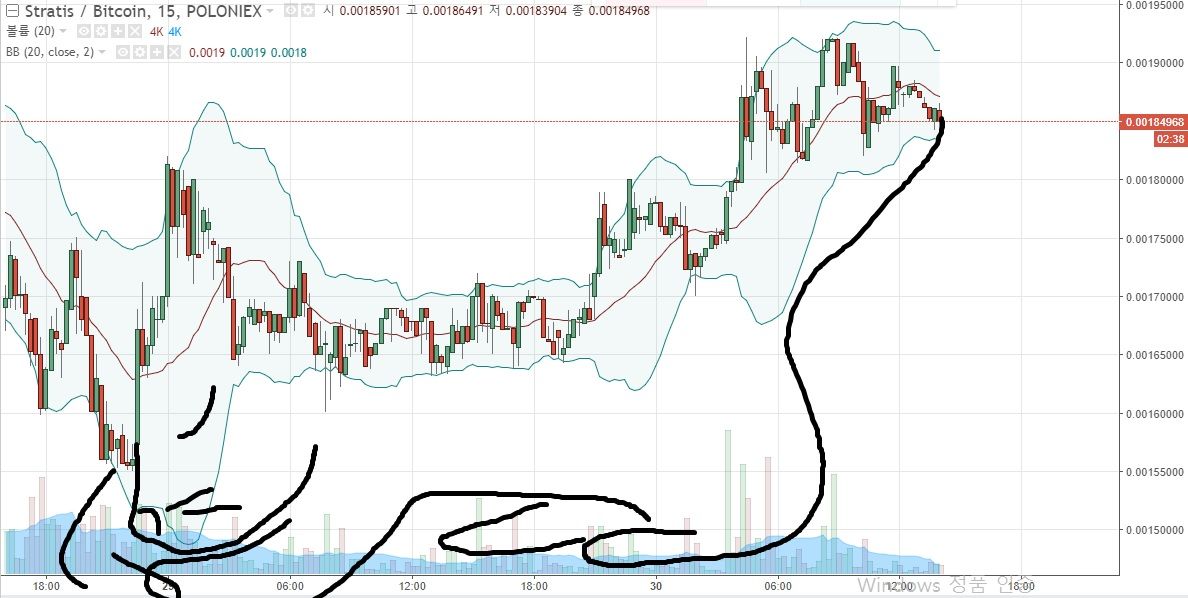Remove the 볼륨 (20) indicator

point(134,31)
